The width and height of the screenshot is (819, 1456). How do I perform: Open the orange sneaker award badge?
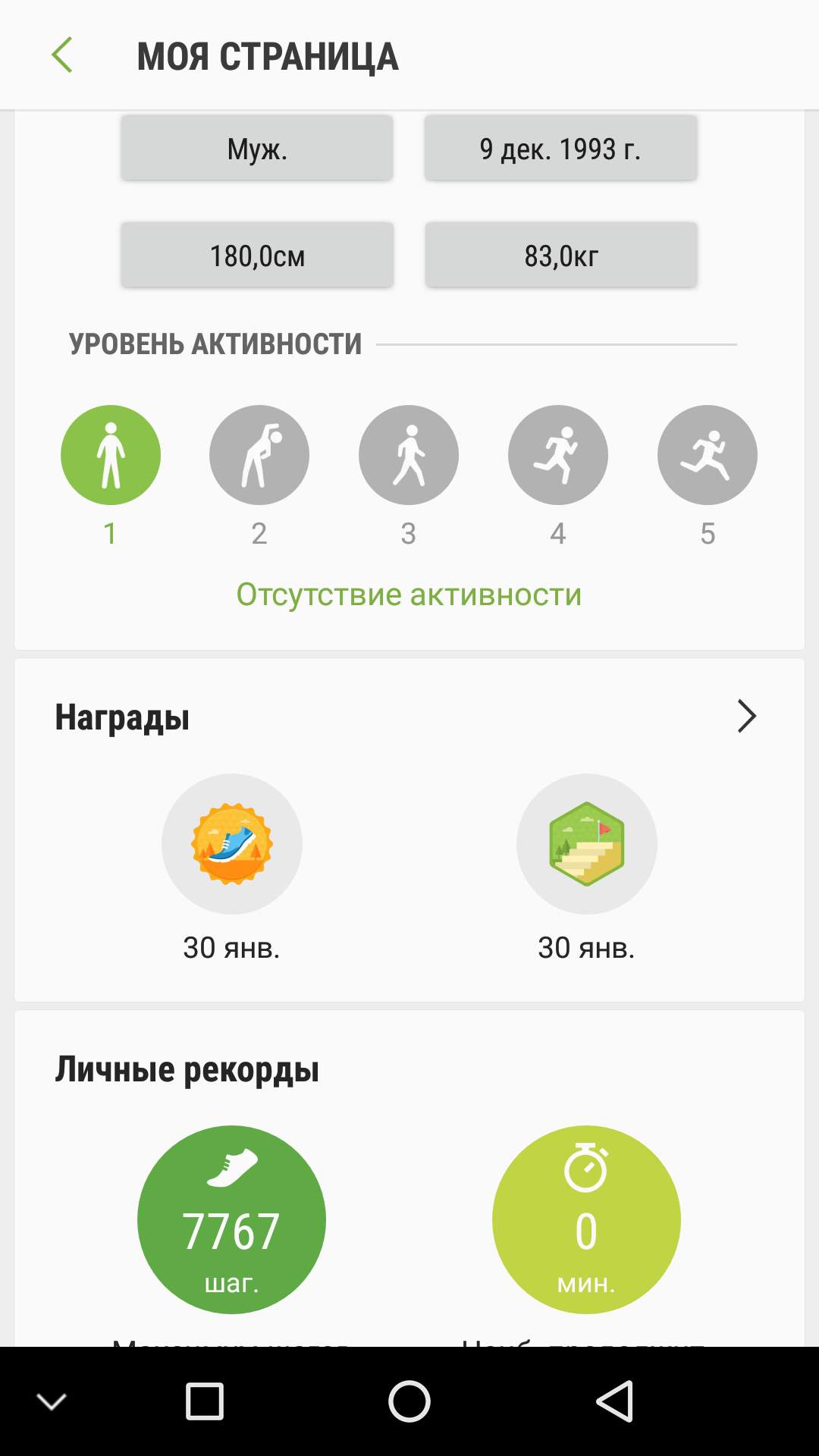point(232,844)
